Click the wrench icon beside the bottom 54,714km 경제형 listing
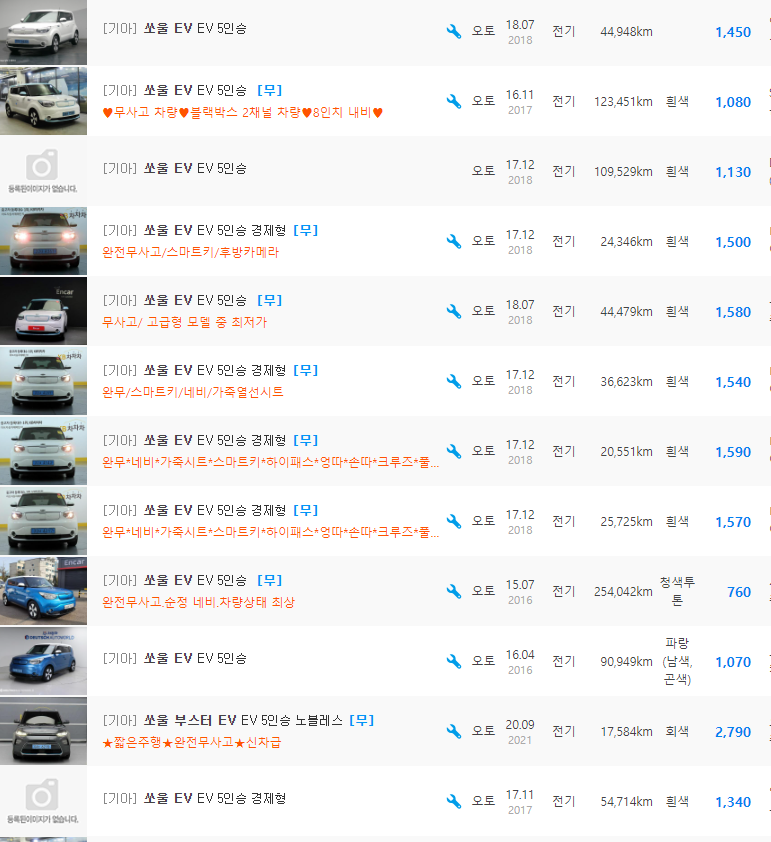This screenshot has width=771, height=842. click(453, 801)
